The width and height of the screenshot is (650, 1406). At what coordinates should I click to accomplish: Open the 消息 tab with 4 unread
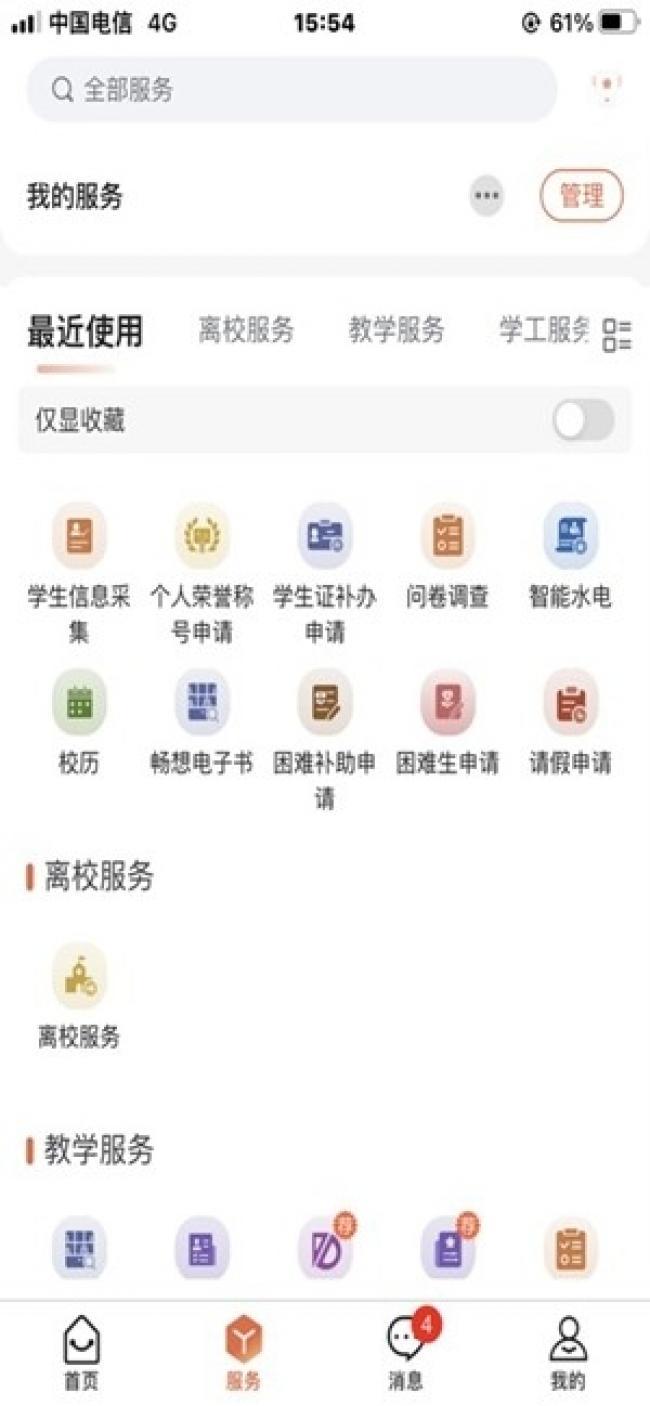[x=406, y=1353]
